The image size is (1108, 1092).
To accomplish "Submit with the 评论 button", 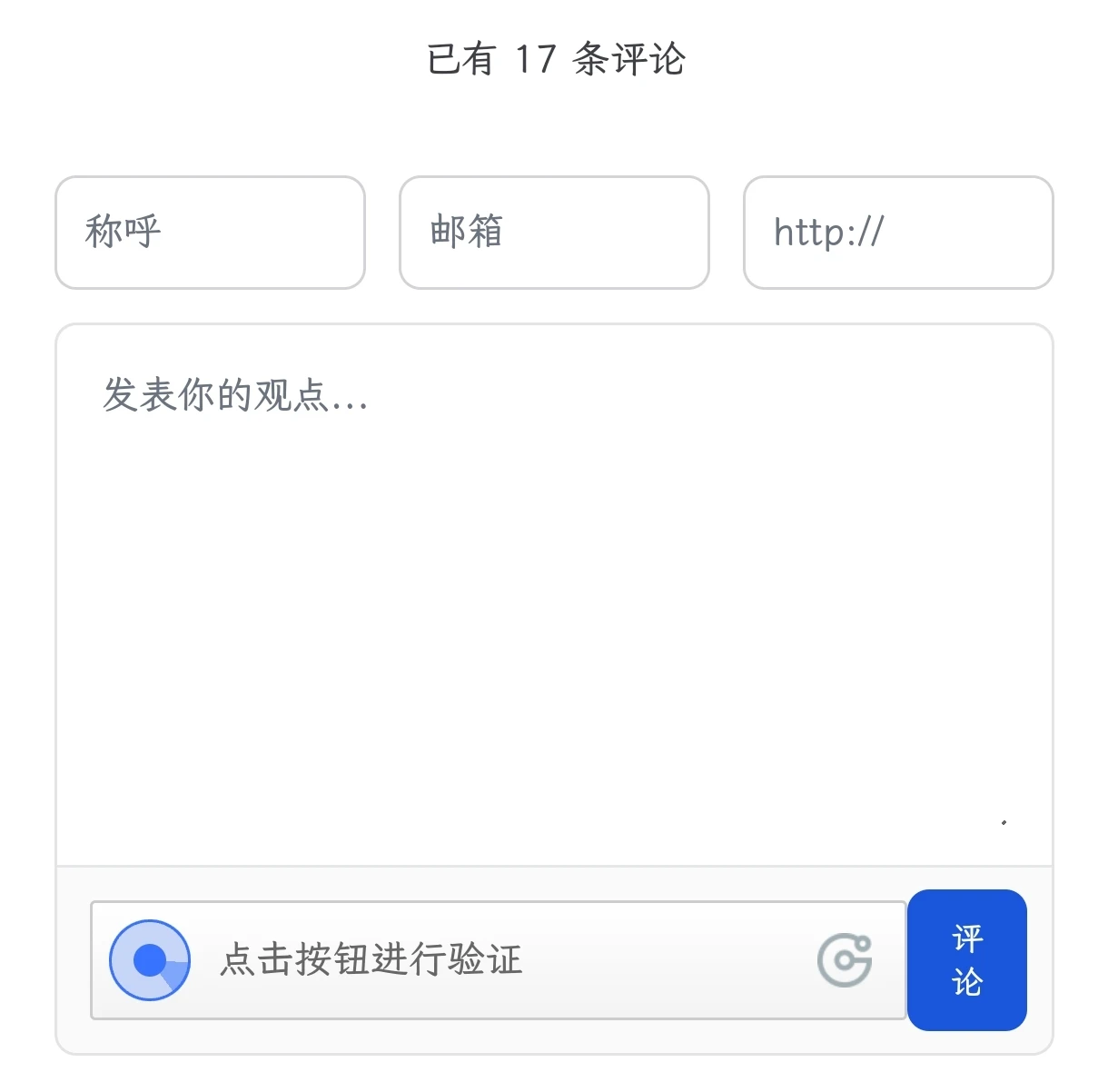I will point(966,960).
